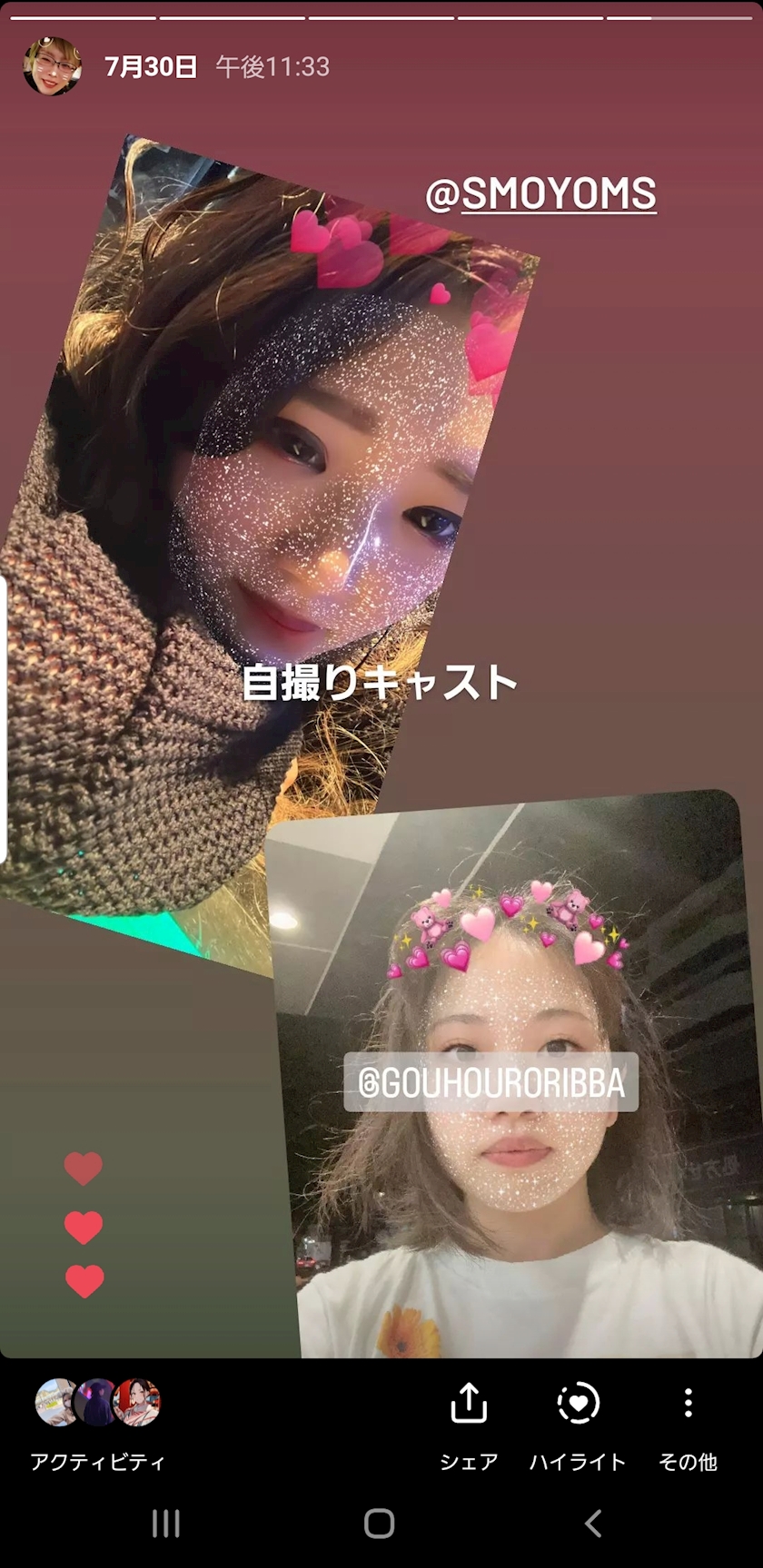The image size is (763, 1568).
Task: Go back with system back button
Action: pyautogui.click(x=593, y=1523)
